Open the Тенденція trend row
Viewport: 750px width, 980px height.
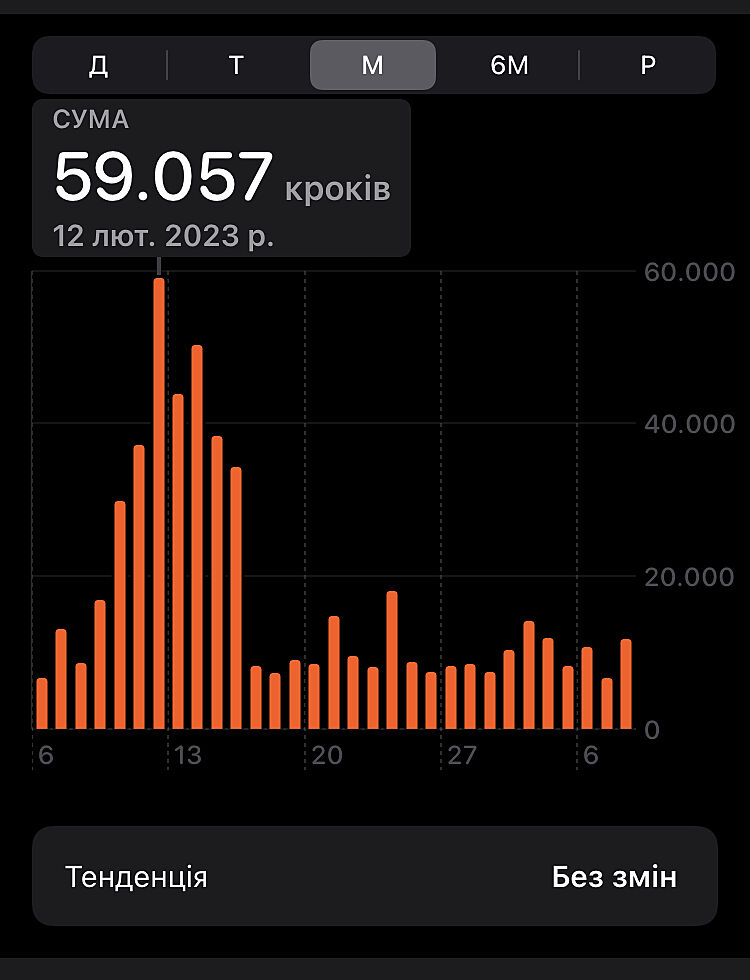click(x=374, y=877)
